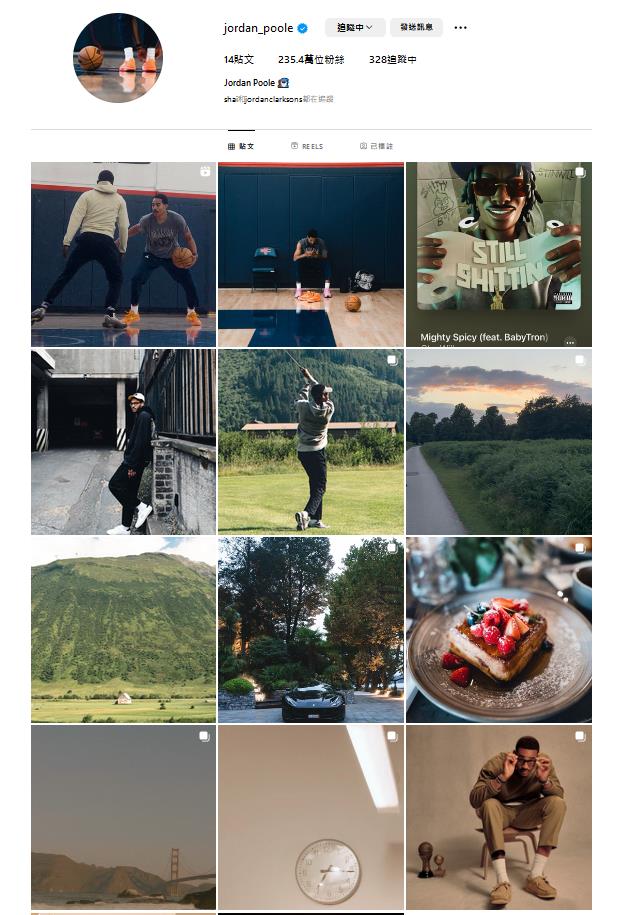Open the Golden Gate Bridge post

point(123,816)
